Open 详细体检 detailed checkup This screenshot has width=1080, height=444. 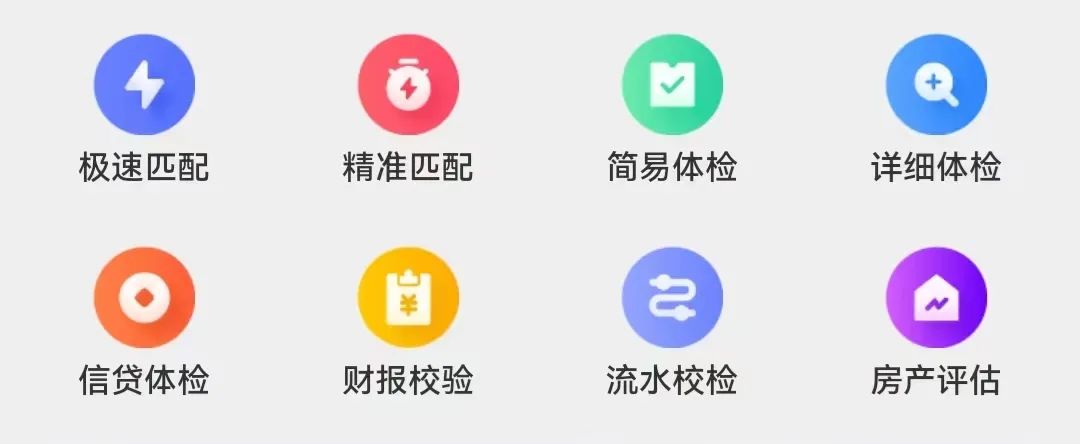936,85
